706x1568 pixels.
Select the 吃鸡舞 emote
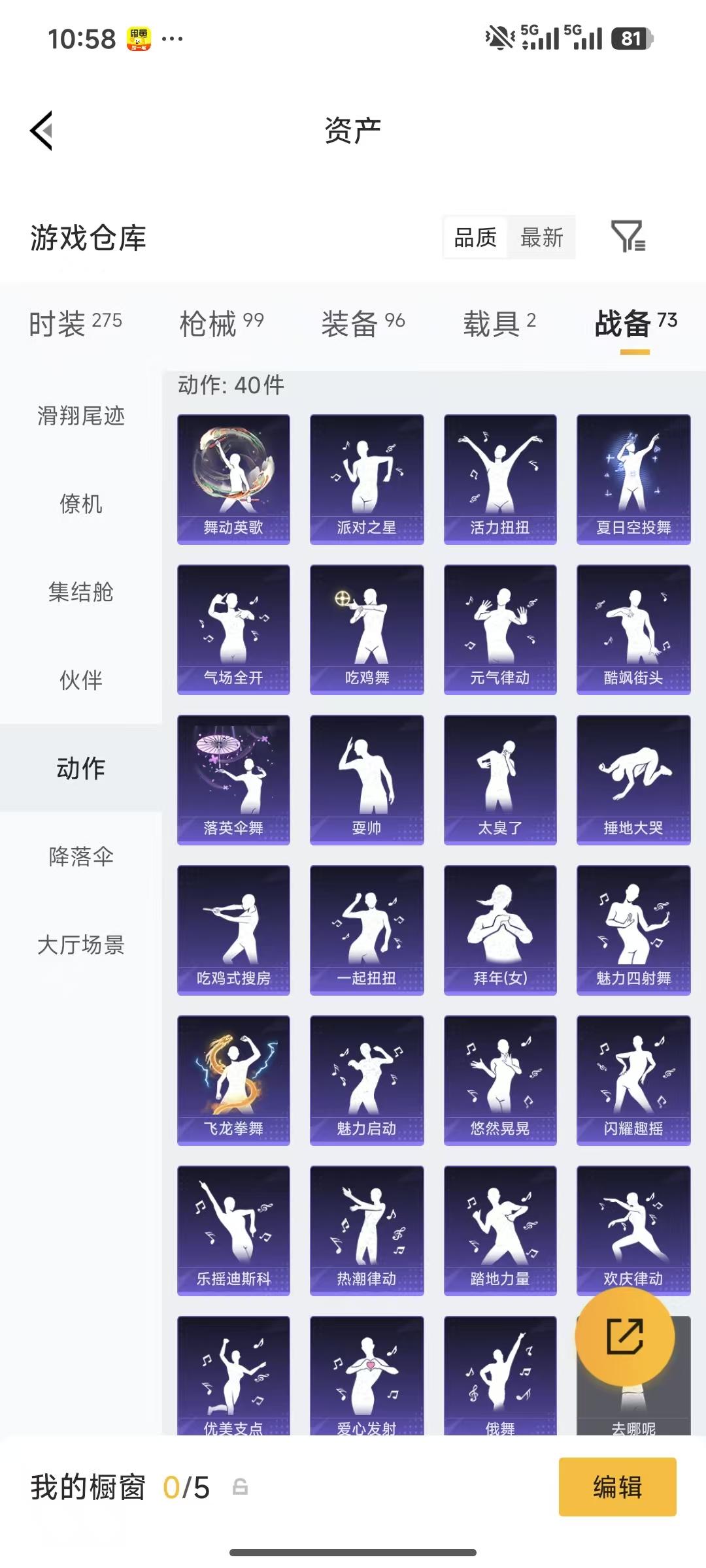click(x=367, y=629)
